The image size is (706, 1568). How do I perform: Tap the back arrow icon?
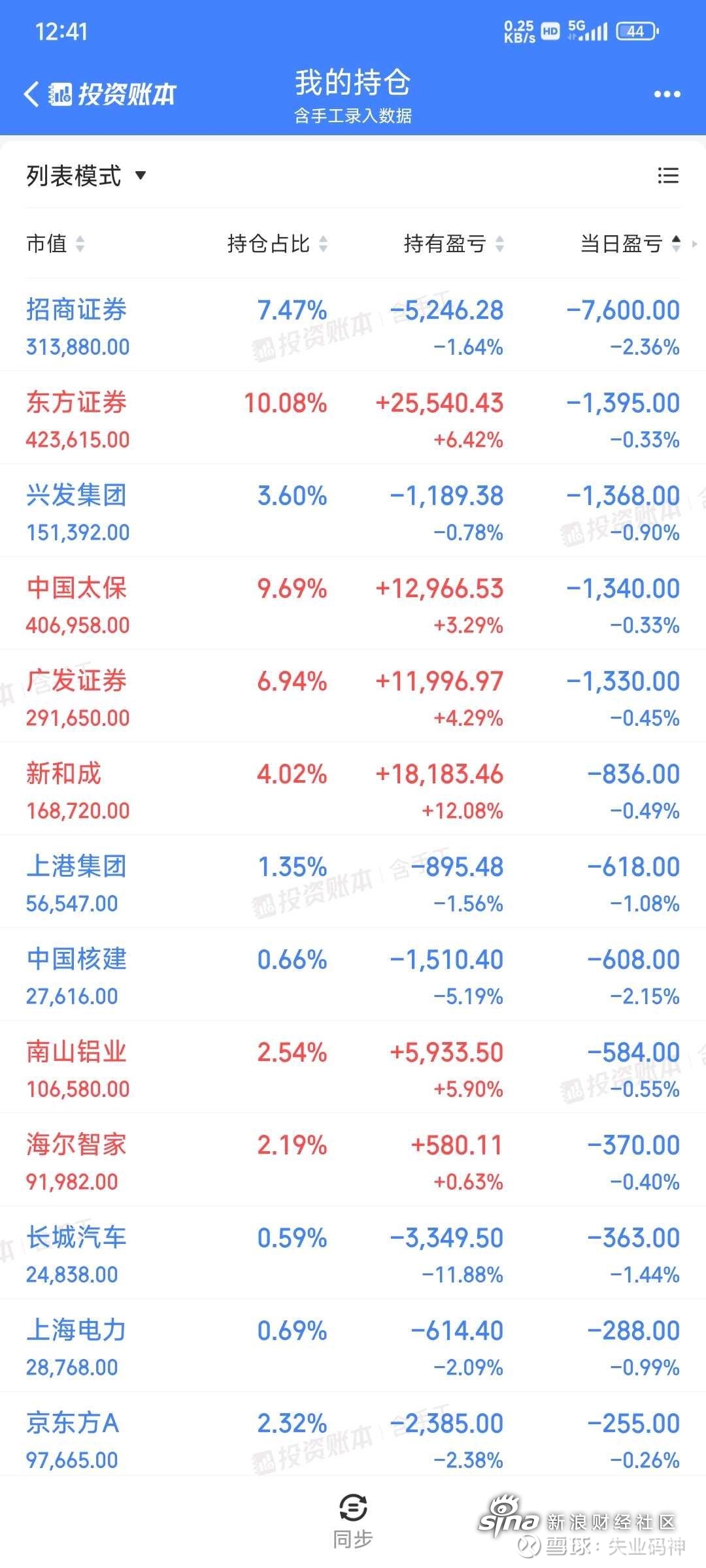click(31, 93)
